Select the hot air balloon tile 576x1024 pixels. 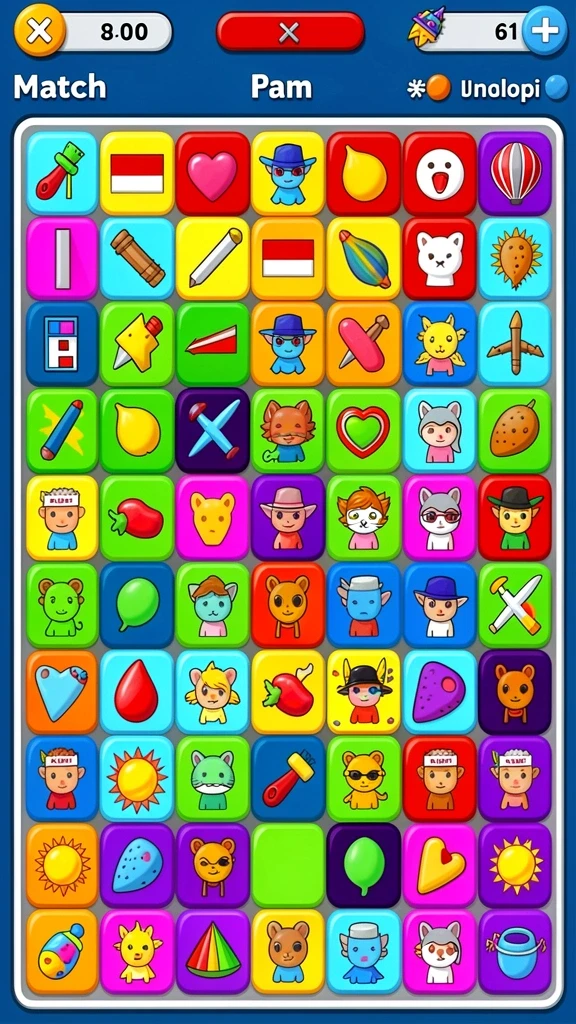tap(515, 173)
